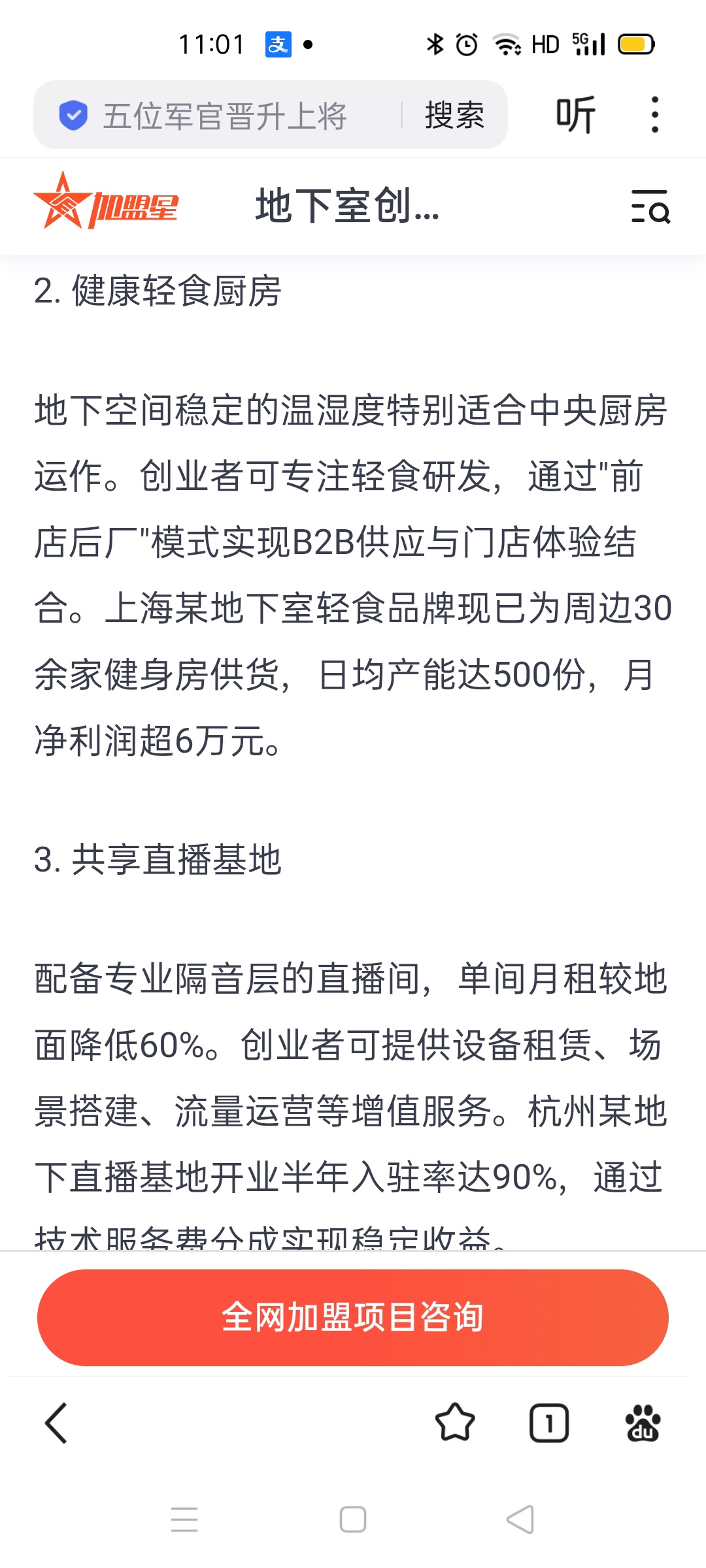Go back to the previous page
This screenshot has height=1568, width=706.
pos(56,1423)
